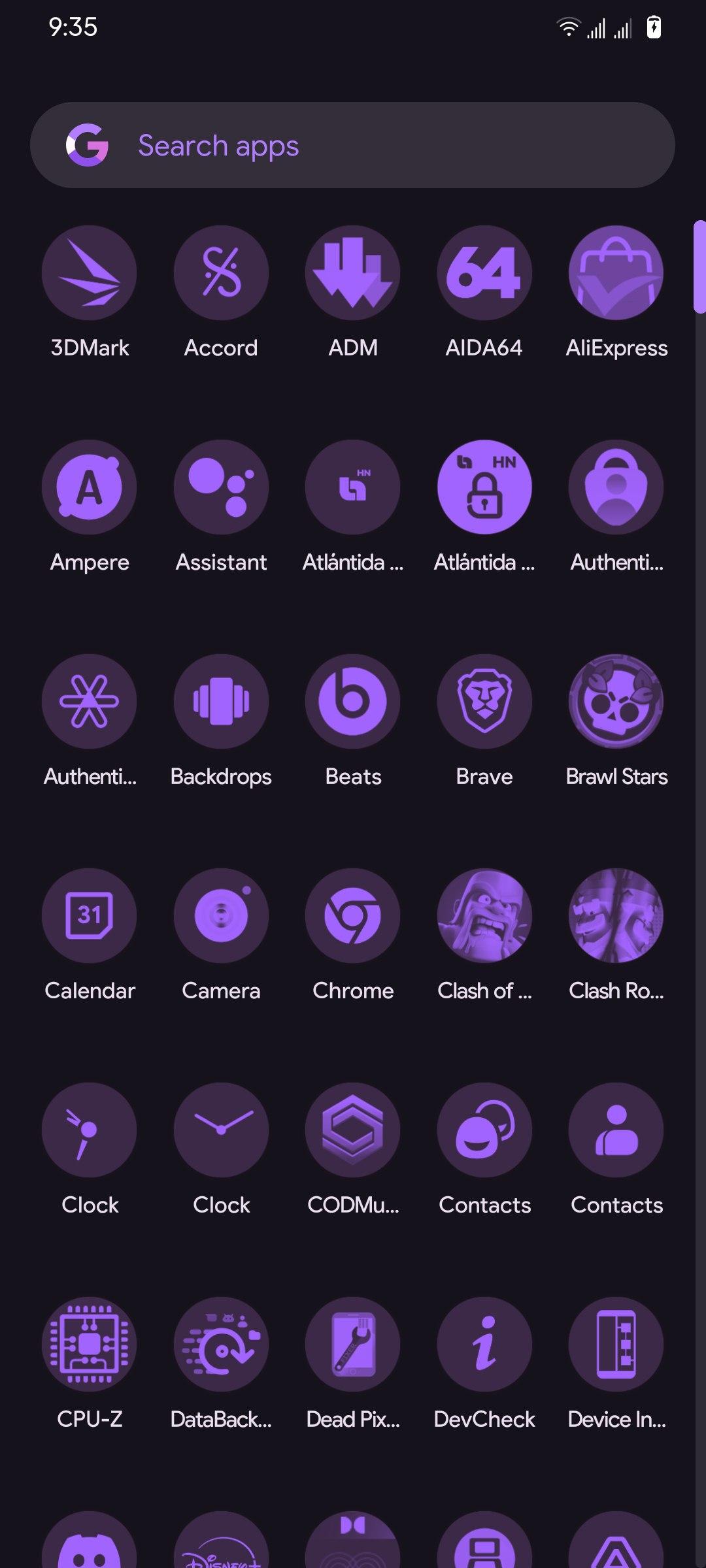Open the Calendar app
Screen dimensions: 706x1568
[90, 916]
